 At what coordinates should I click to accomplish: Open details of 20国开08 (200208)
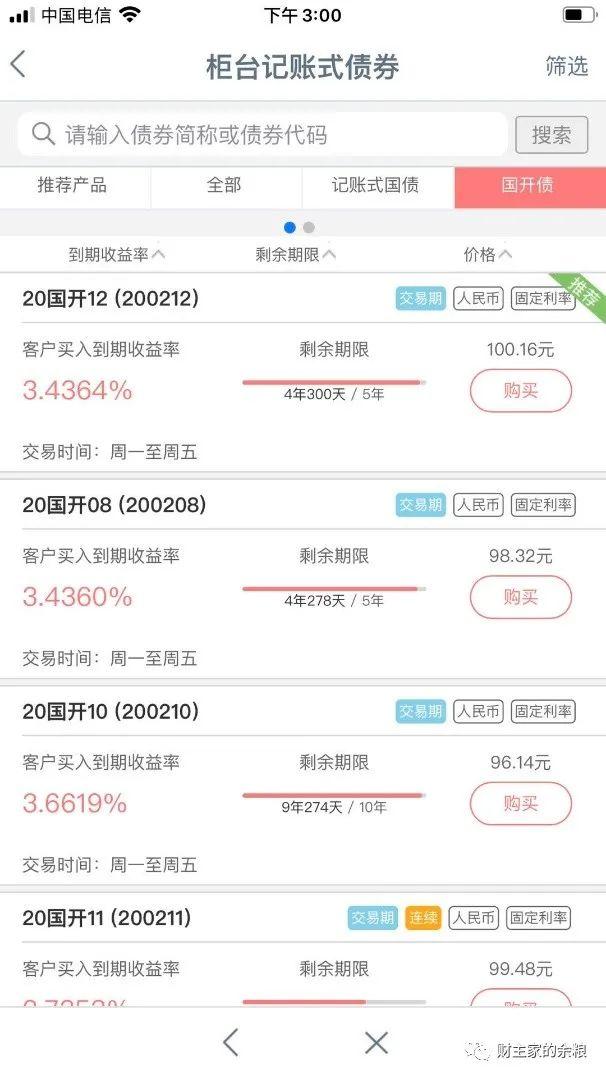point(114,505)
